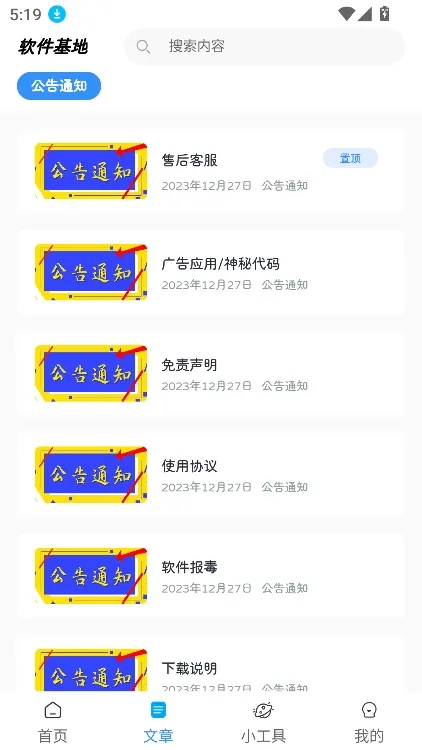Open the 售后客服 article
Image resolution: width=422 pixels, height=750 pixels.
[211, 171]
